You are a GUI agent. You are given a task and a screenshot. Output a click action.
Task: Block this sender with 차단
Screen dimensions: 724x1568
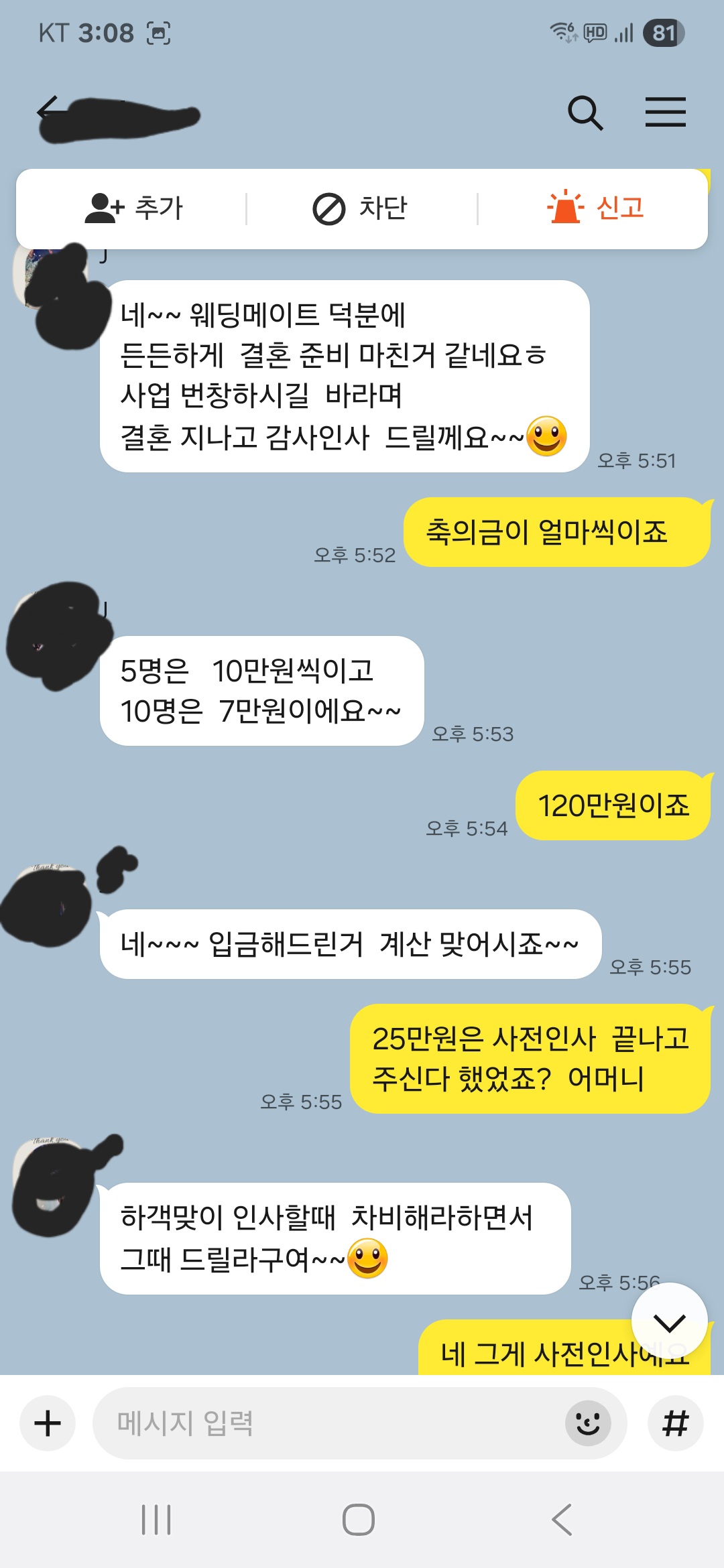click(x=361, y=208)
